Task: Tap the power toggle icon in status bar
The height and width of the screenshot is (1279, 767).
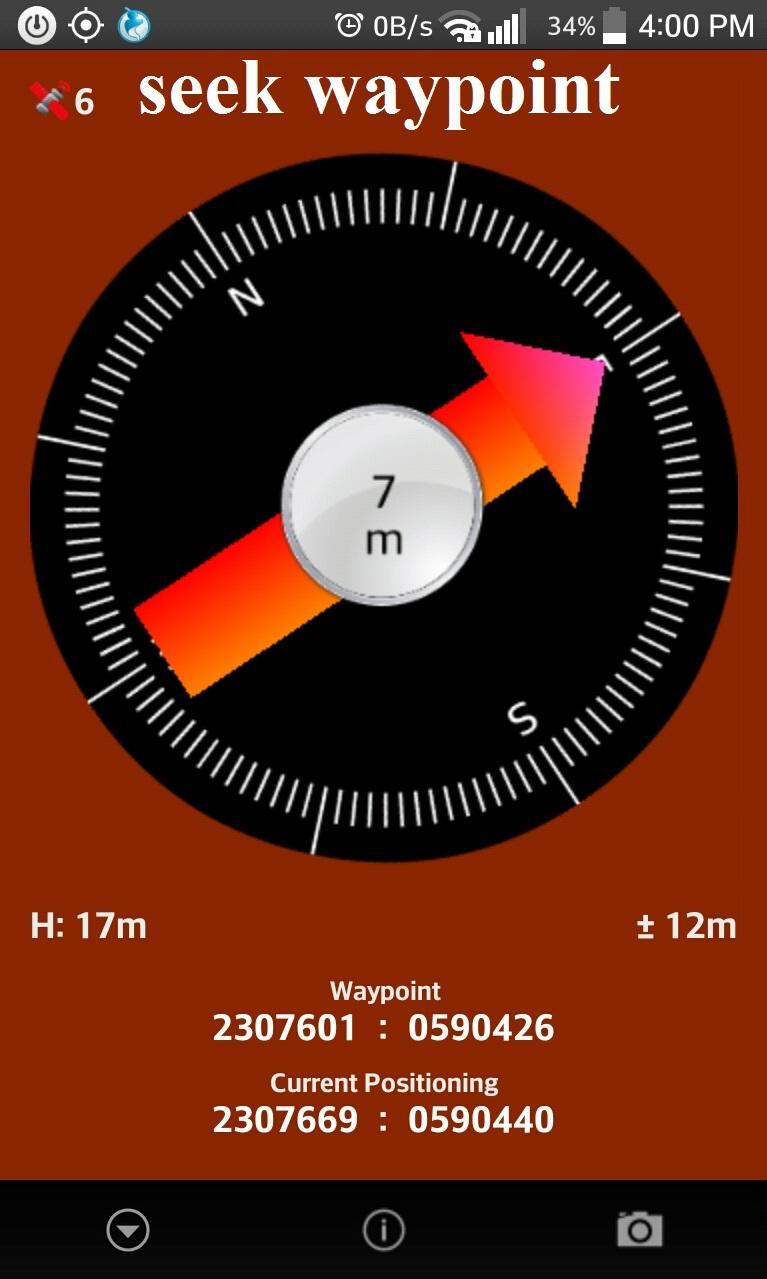Action: [x=36, y=25]
